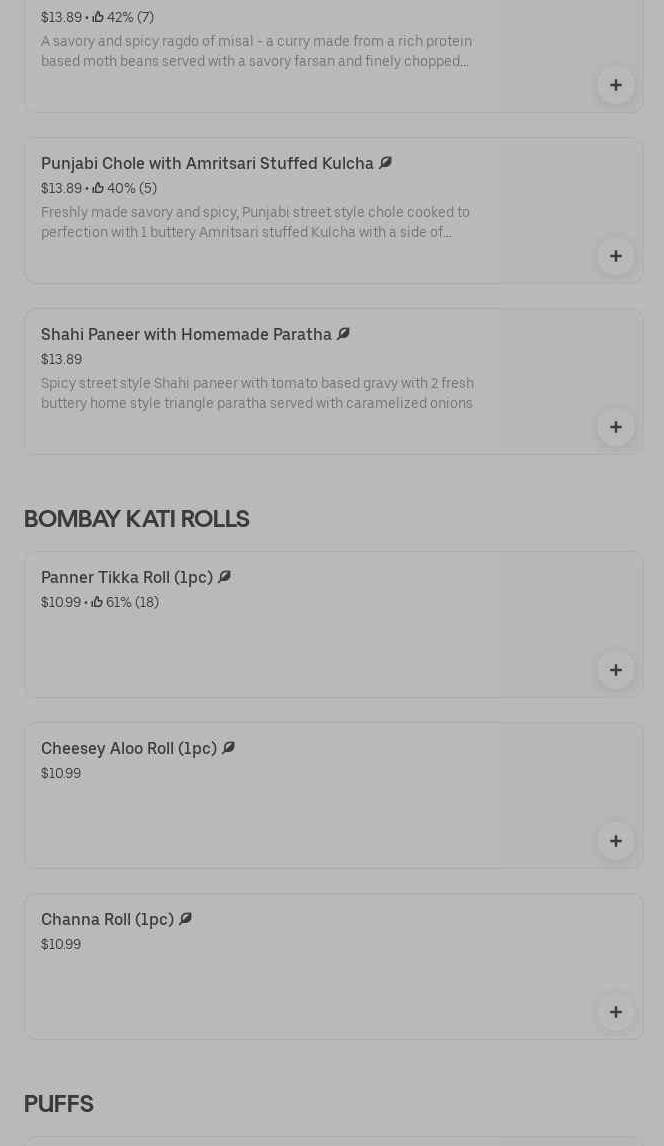Open Channa Roll (1pc) item page
Viewport: 664px width, 1146px height.
(x=107, y=919)
